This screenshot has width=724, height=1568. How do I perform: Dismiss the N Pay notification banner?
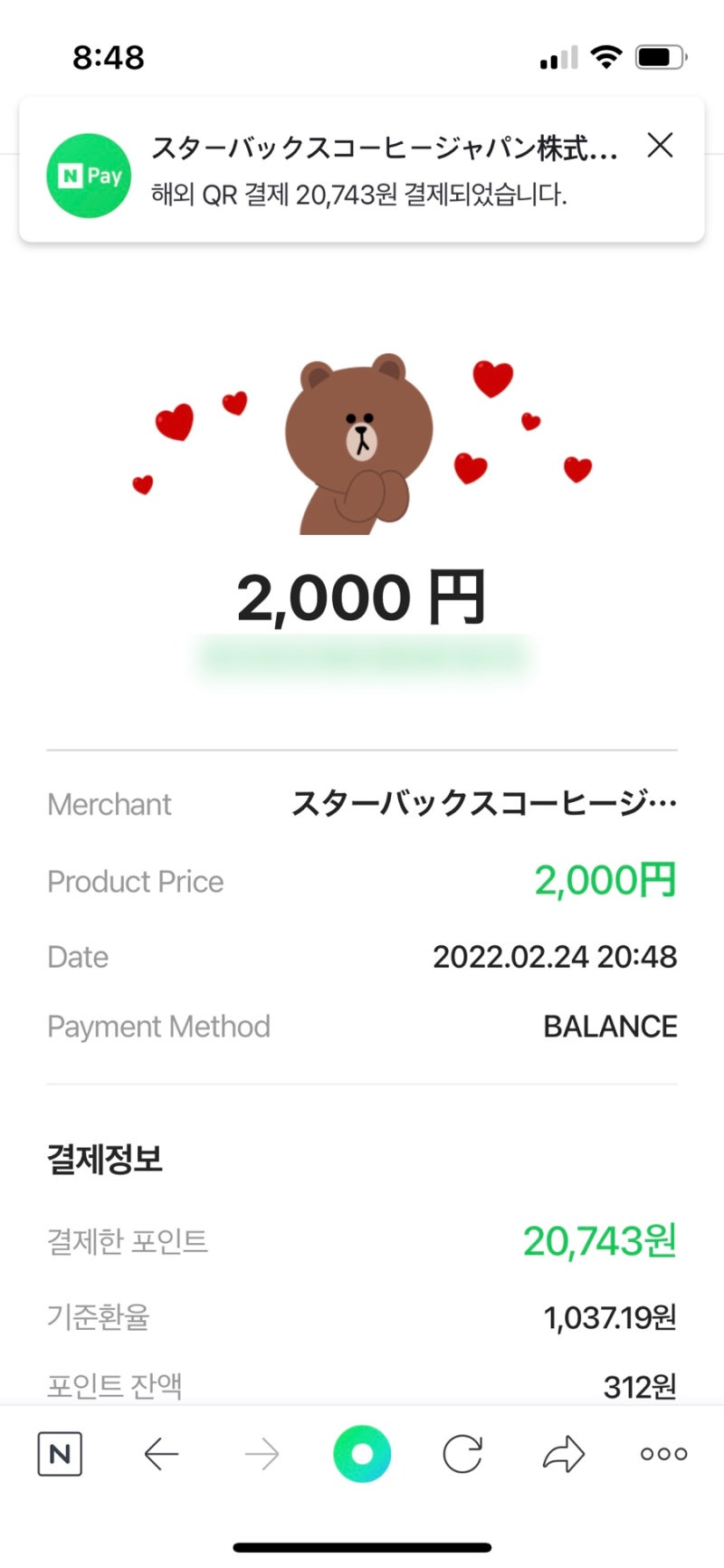660,145
